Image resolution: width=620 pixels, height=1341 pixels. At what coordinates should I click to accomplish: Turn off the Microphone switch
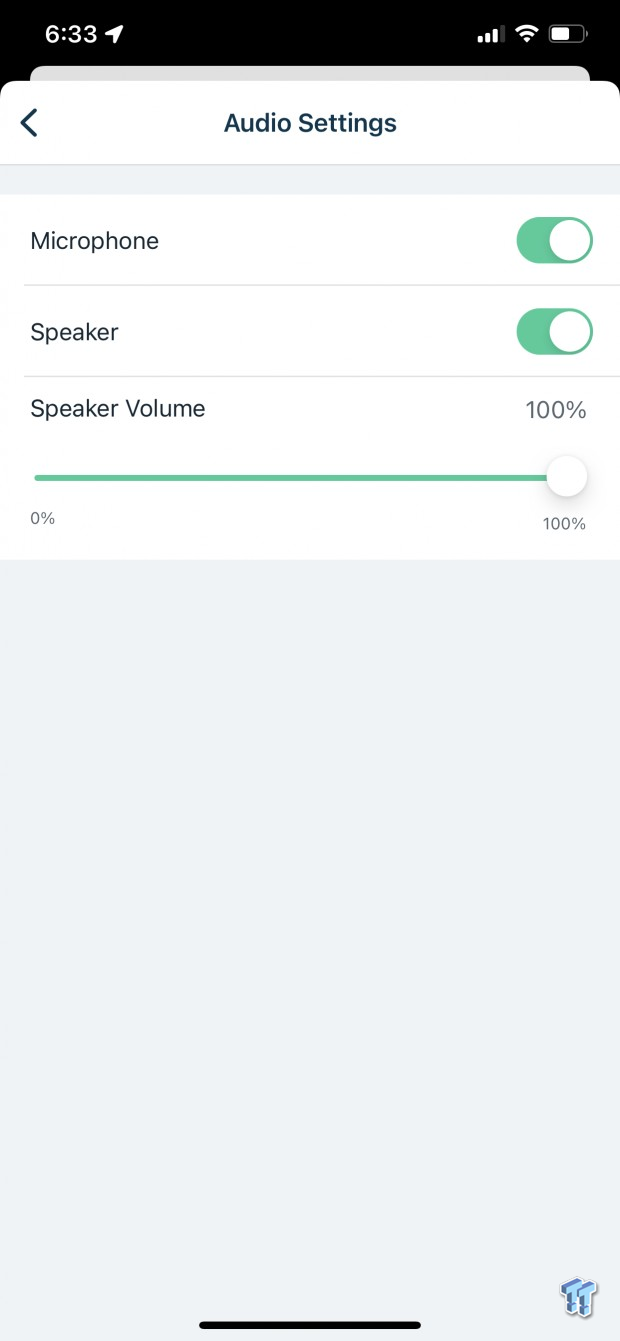pos(554,241)
